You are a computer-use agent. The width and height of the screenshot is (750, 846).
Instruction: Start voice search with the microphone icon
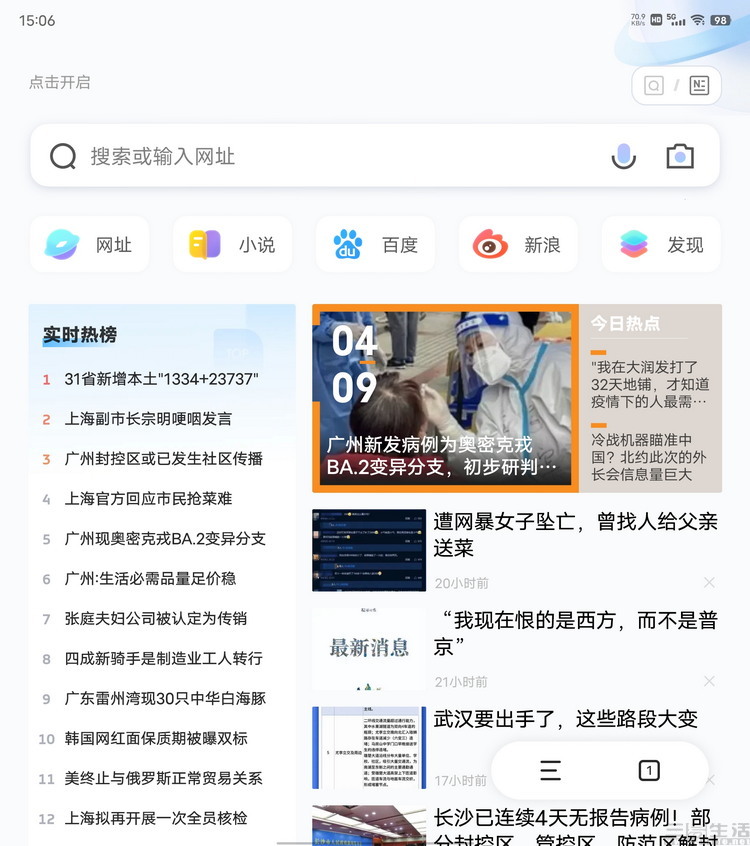[624, 156]
